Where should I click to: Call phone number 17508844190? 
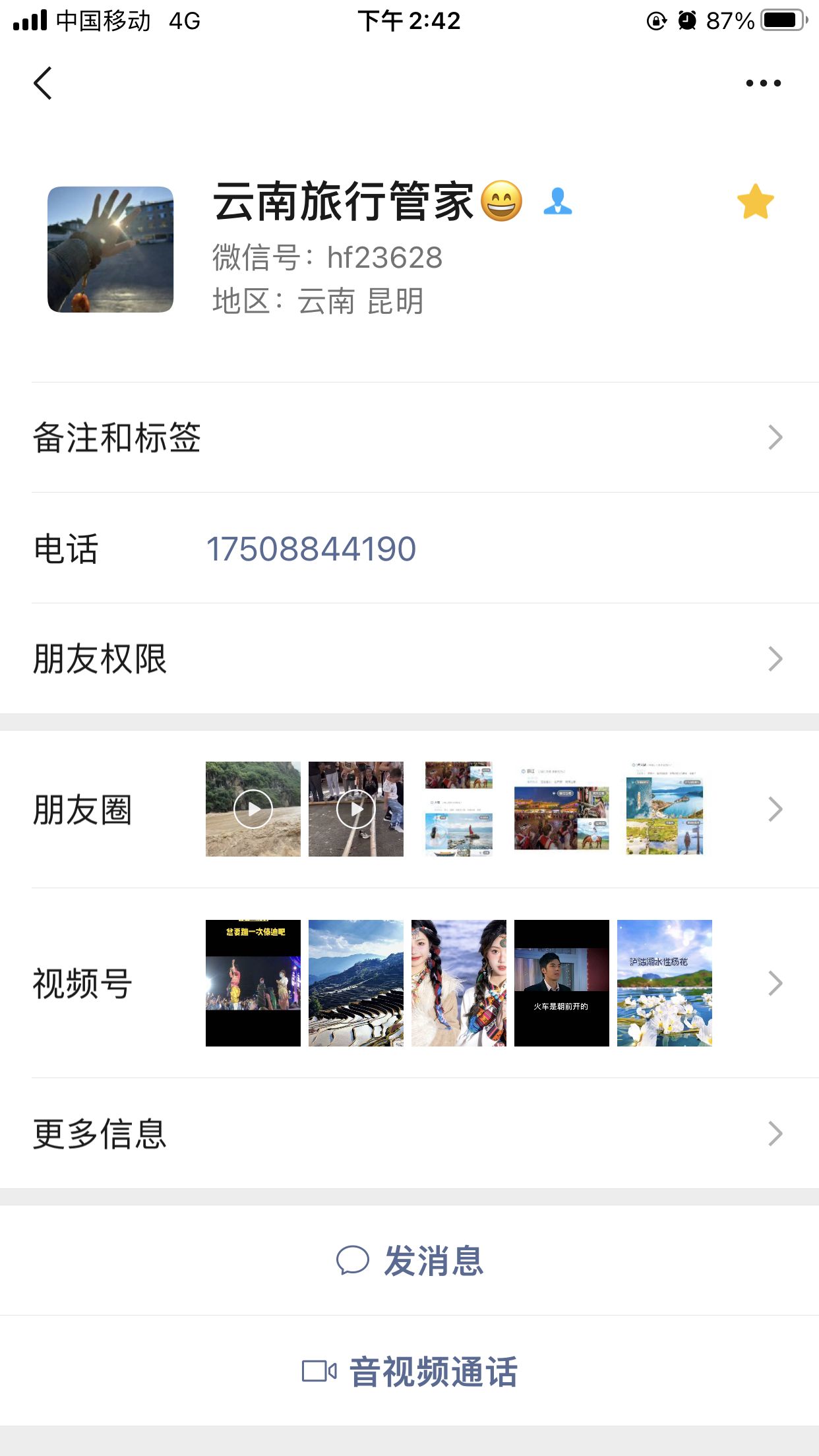[x=311, y=549]
